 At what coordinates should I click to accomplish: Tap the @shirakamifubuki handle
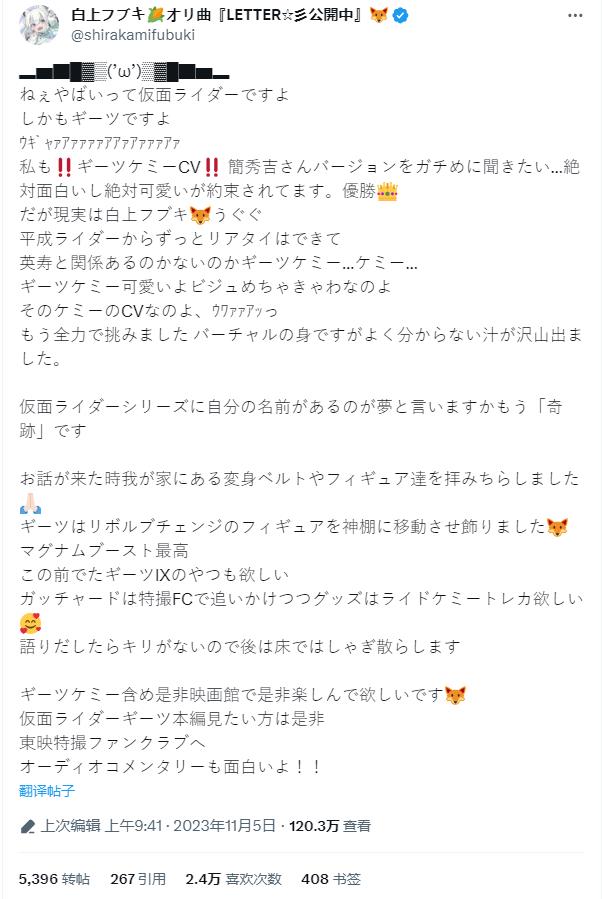point(132,35)
